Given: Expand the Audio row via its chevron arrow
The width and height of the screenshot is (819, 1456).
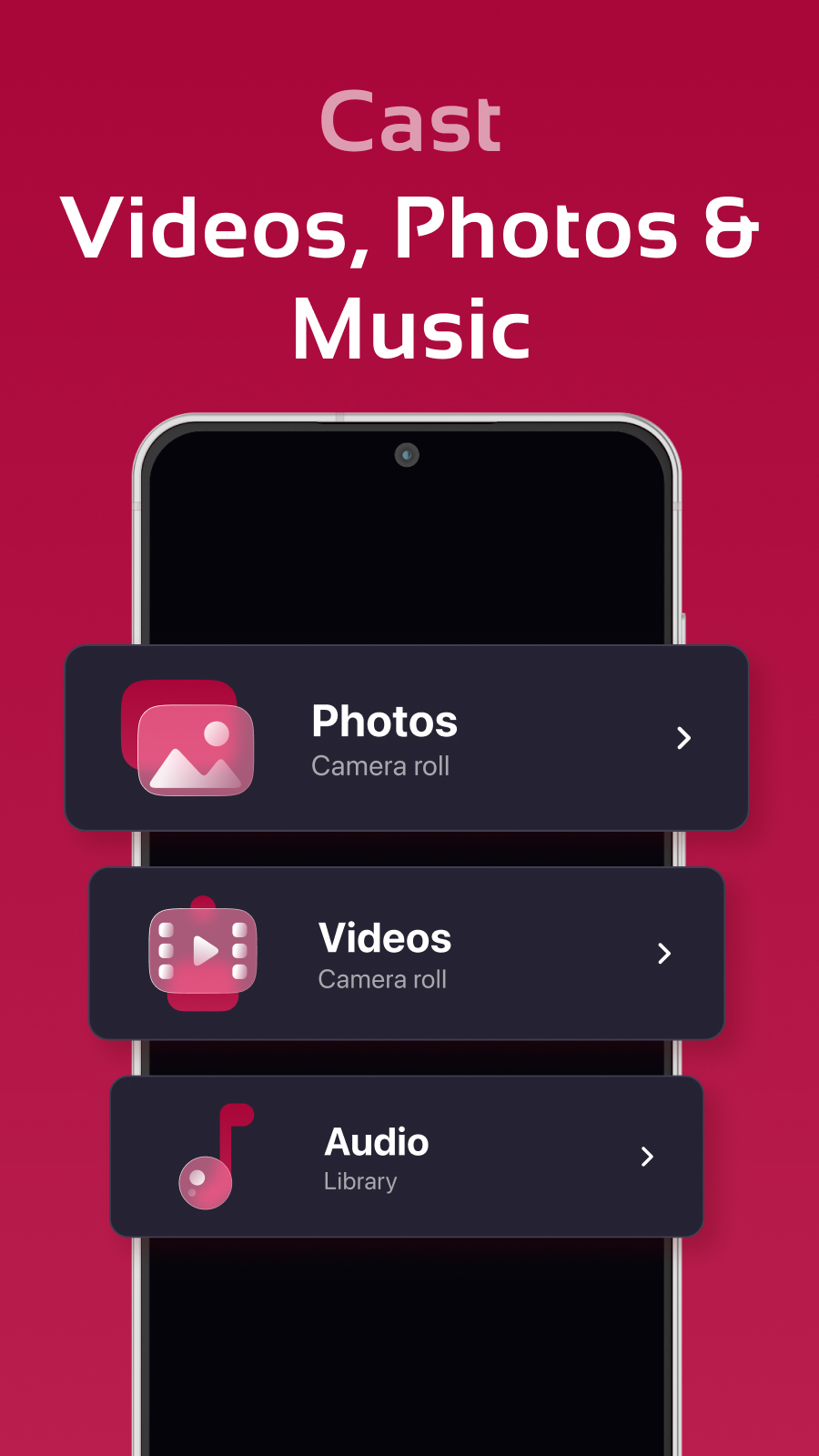Looking at the screenshot, I should tap(646, 1158).
